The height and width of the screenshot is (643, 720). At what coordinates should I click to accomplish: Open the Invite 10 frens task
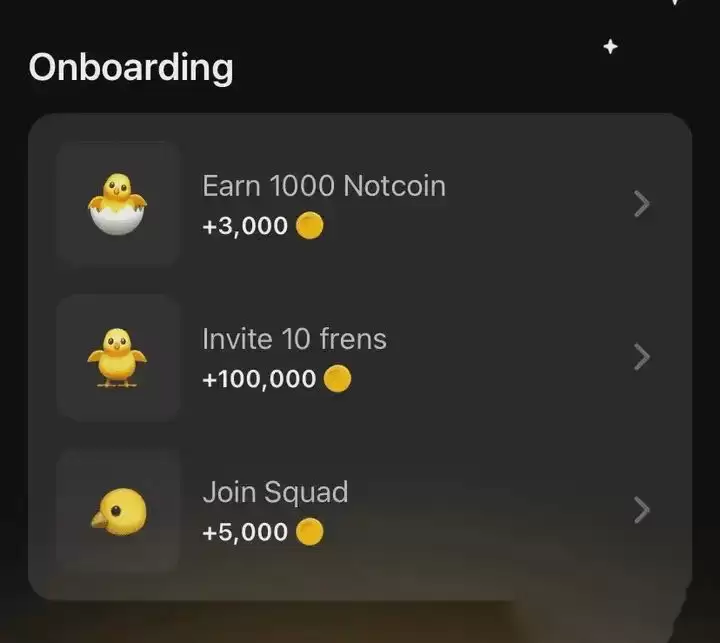coord(360,357)
